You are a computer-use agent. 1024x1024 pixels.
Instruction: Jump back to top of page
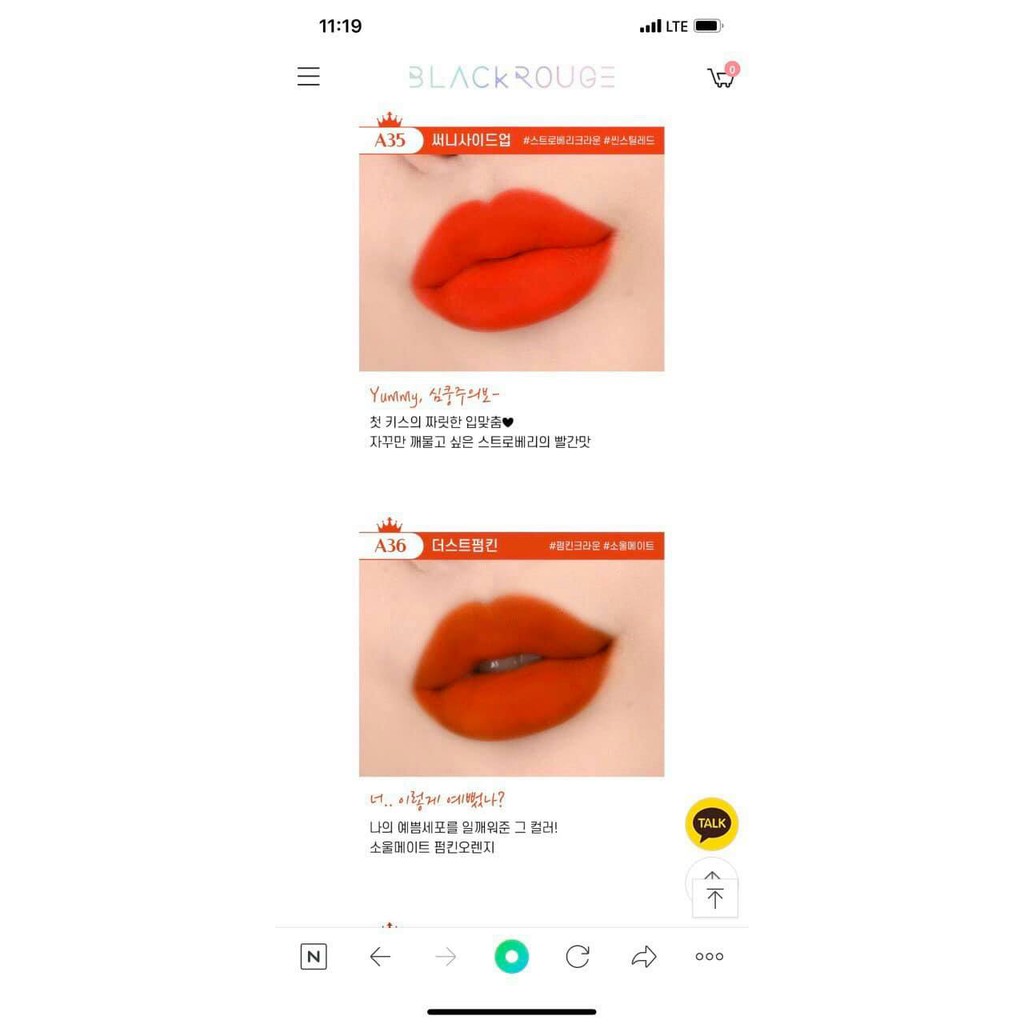coord(714,897)
